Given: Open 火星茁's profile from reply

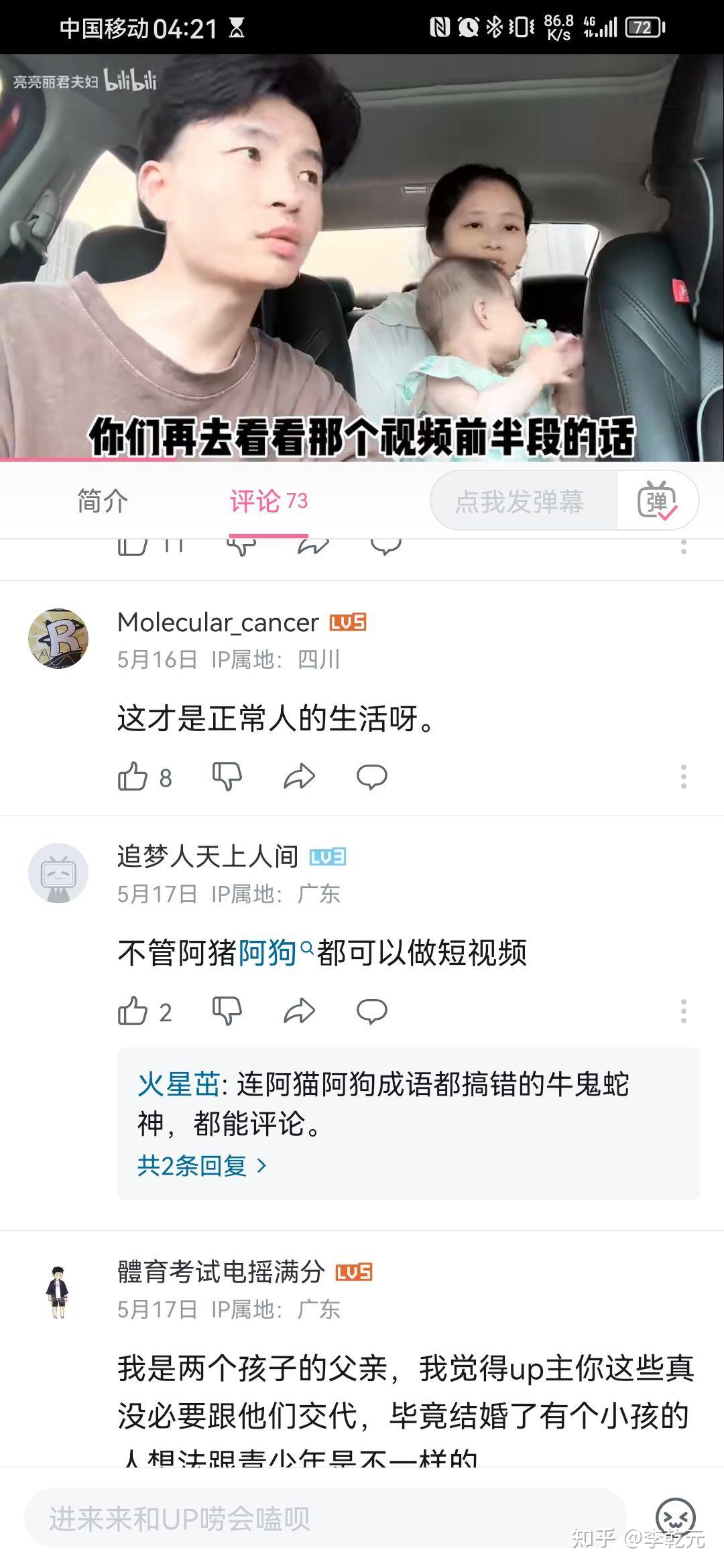Looking at the screenshot, I should tap(178, 1085).
